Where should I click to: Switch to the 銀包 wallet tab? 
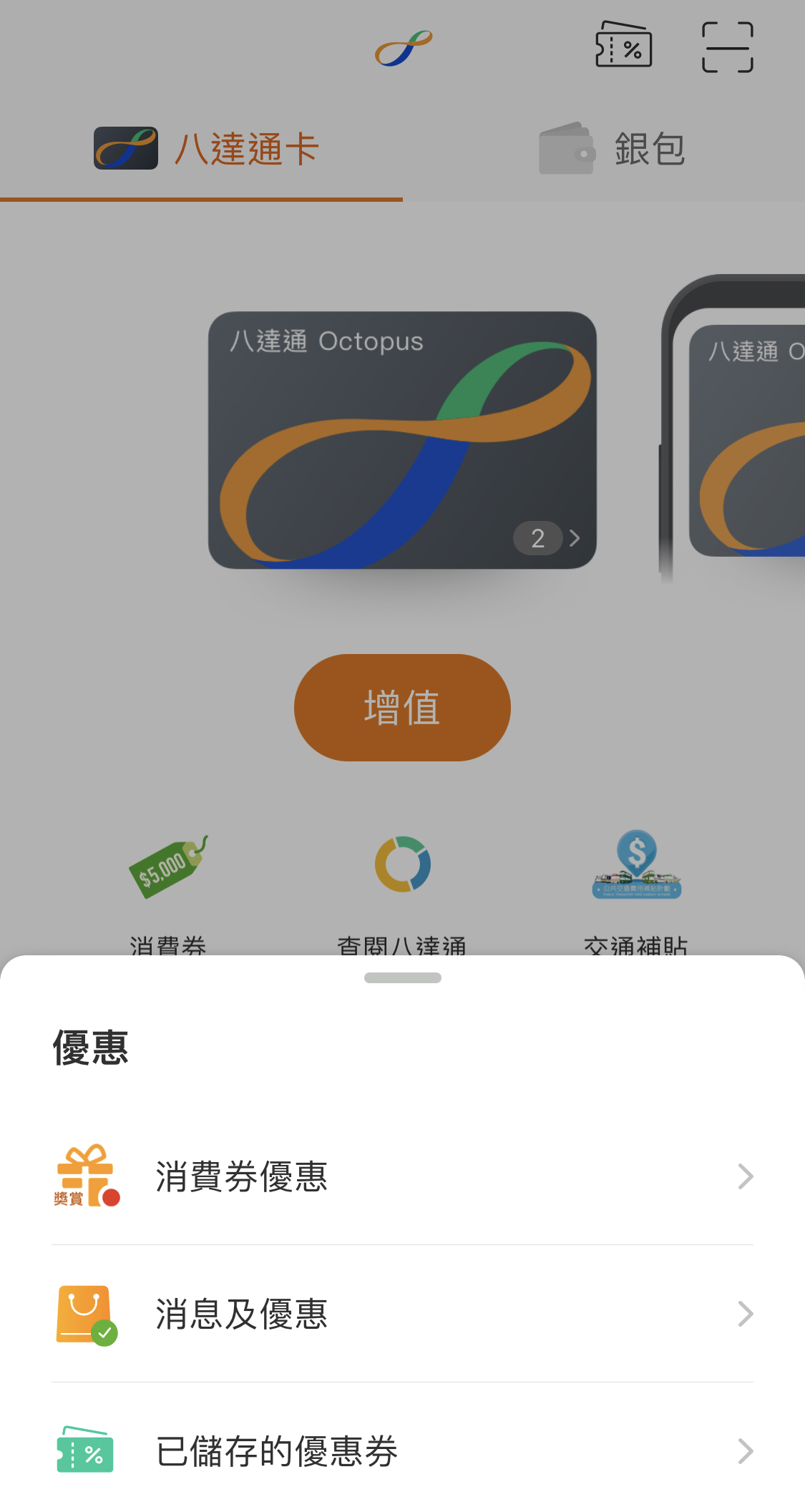[x=613, y=149]
